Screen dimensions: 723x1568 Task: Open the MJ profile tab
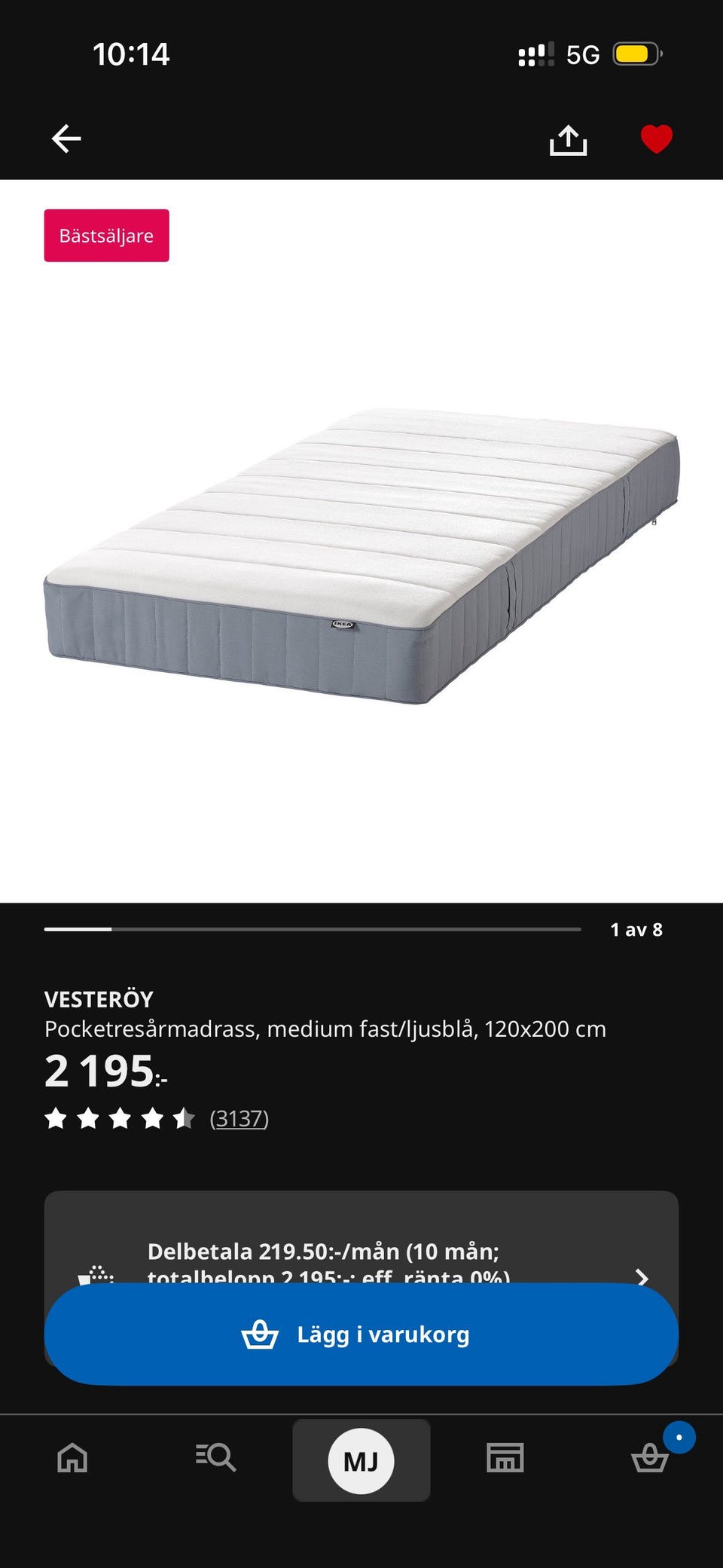[361, 1461]
